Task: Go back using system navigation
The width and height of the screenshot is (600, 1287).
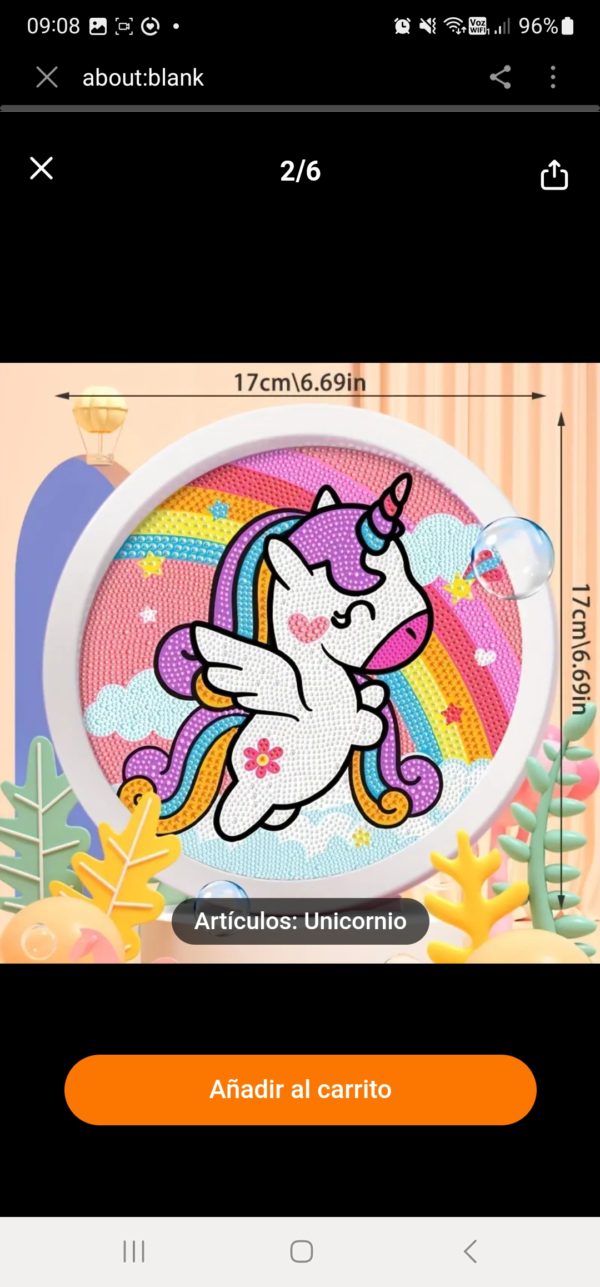Action: point(470,1250)
